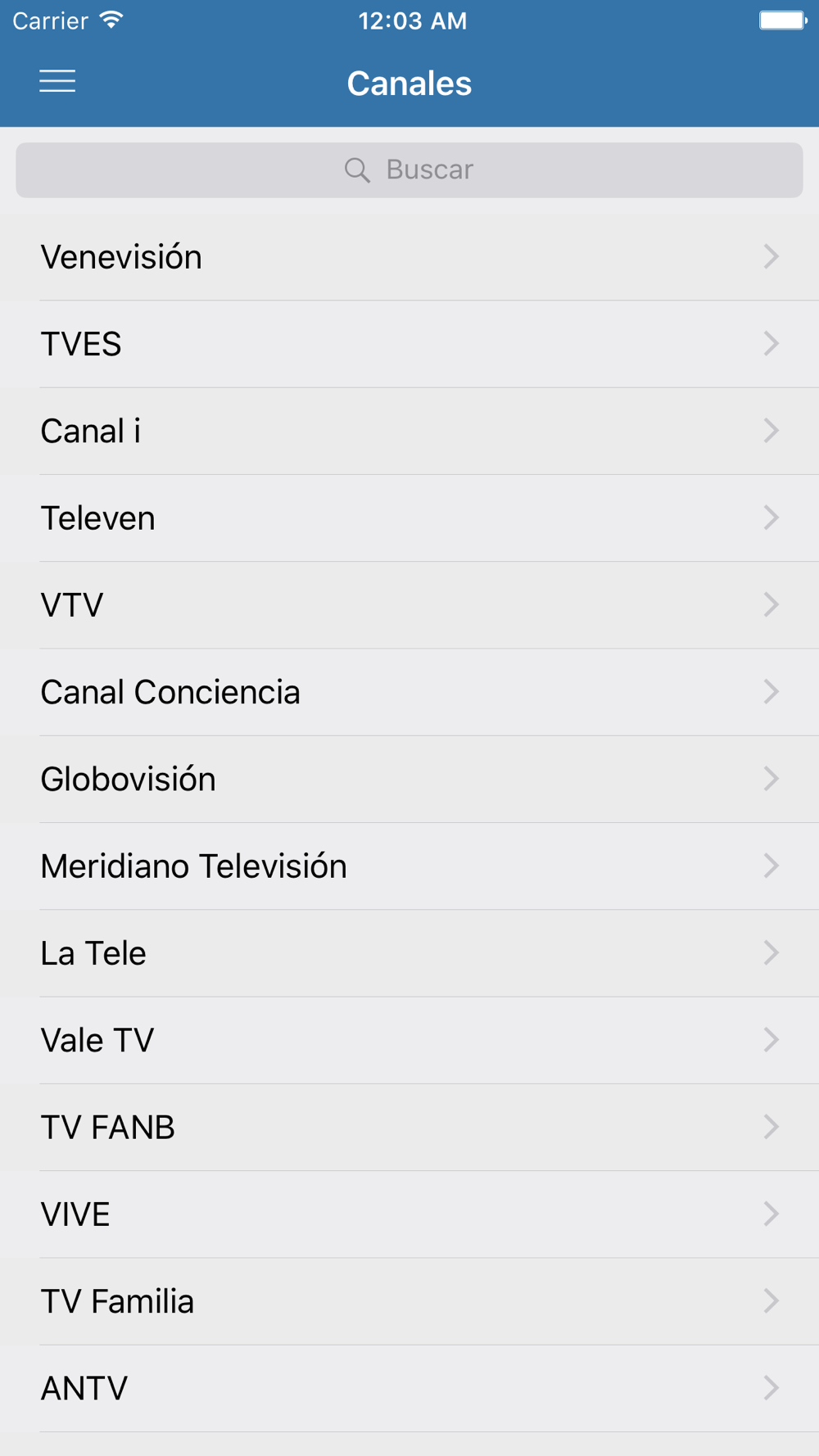
Task: Open the Venevisión channel
Action: (x=409, y=257)
